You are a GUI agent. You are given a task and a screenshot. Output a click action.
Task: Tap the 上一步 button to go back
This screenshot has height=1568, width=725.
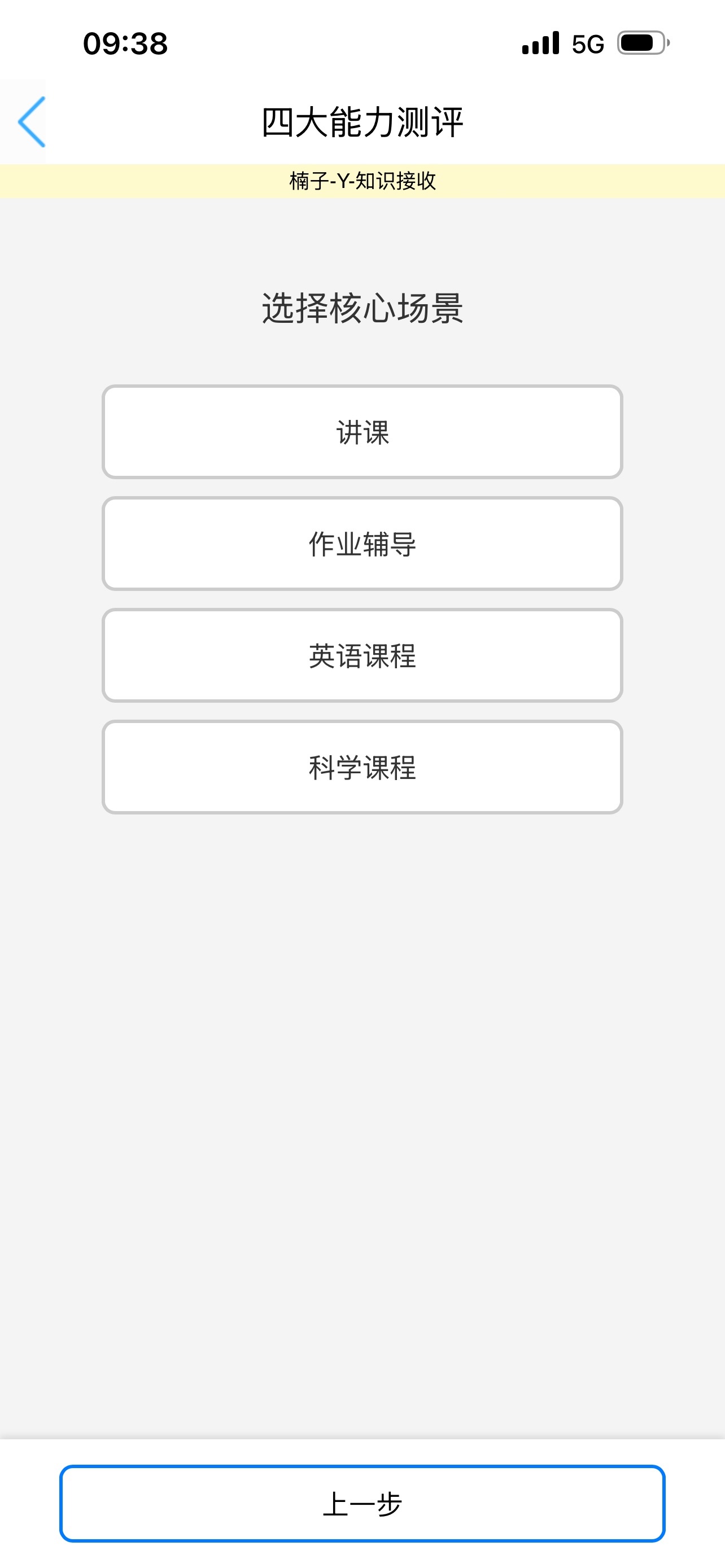tap(362, 1504)
